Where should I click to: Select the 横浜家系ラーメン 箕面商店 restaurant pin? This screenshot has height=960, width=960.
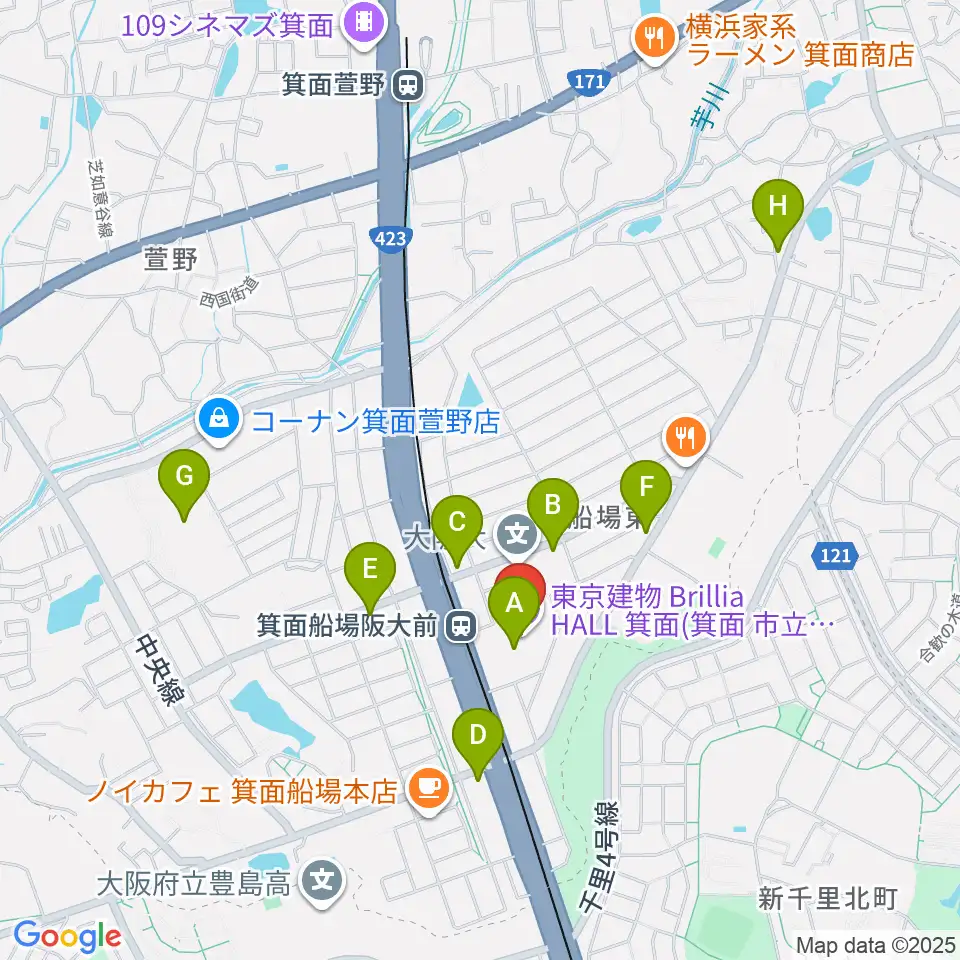655,39
